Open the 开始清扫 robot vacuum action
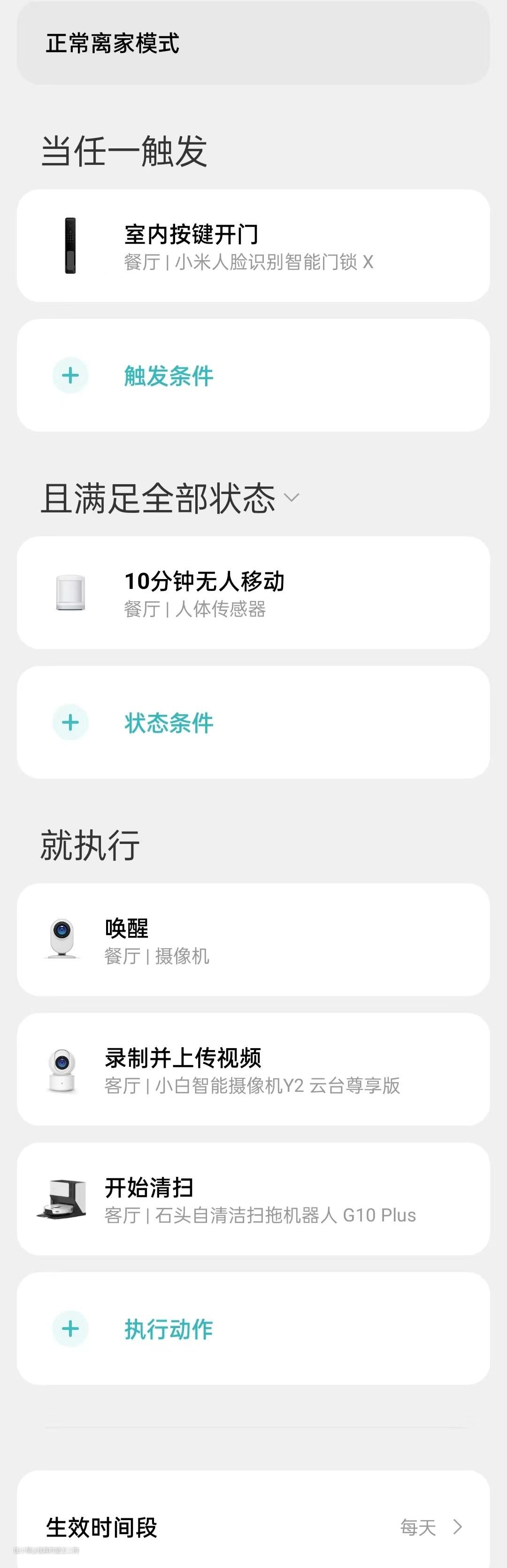 coord(253,1199)
